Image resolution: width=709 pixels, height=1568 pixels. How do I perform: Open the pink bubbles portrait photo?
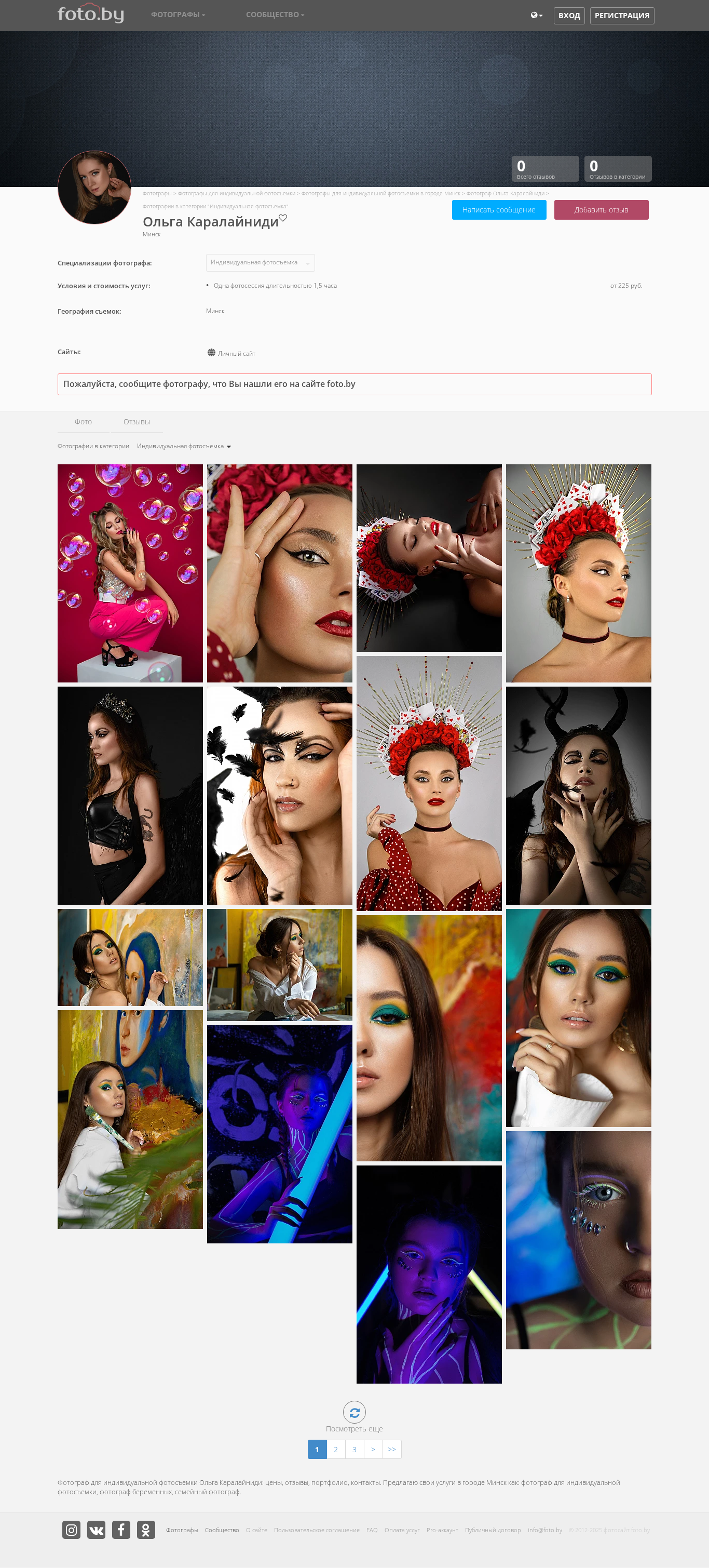[130, 573]
